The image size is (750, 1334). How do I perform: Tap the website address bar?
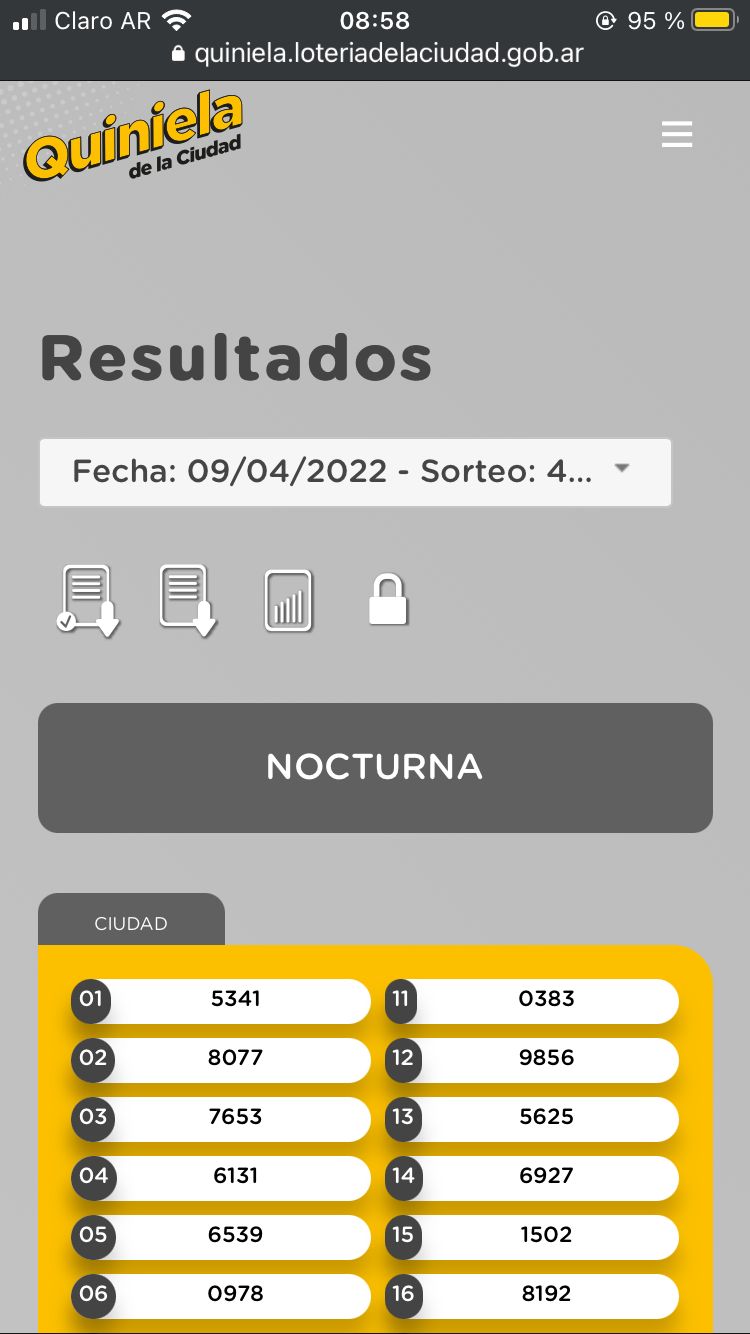point(378,54)
